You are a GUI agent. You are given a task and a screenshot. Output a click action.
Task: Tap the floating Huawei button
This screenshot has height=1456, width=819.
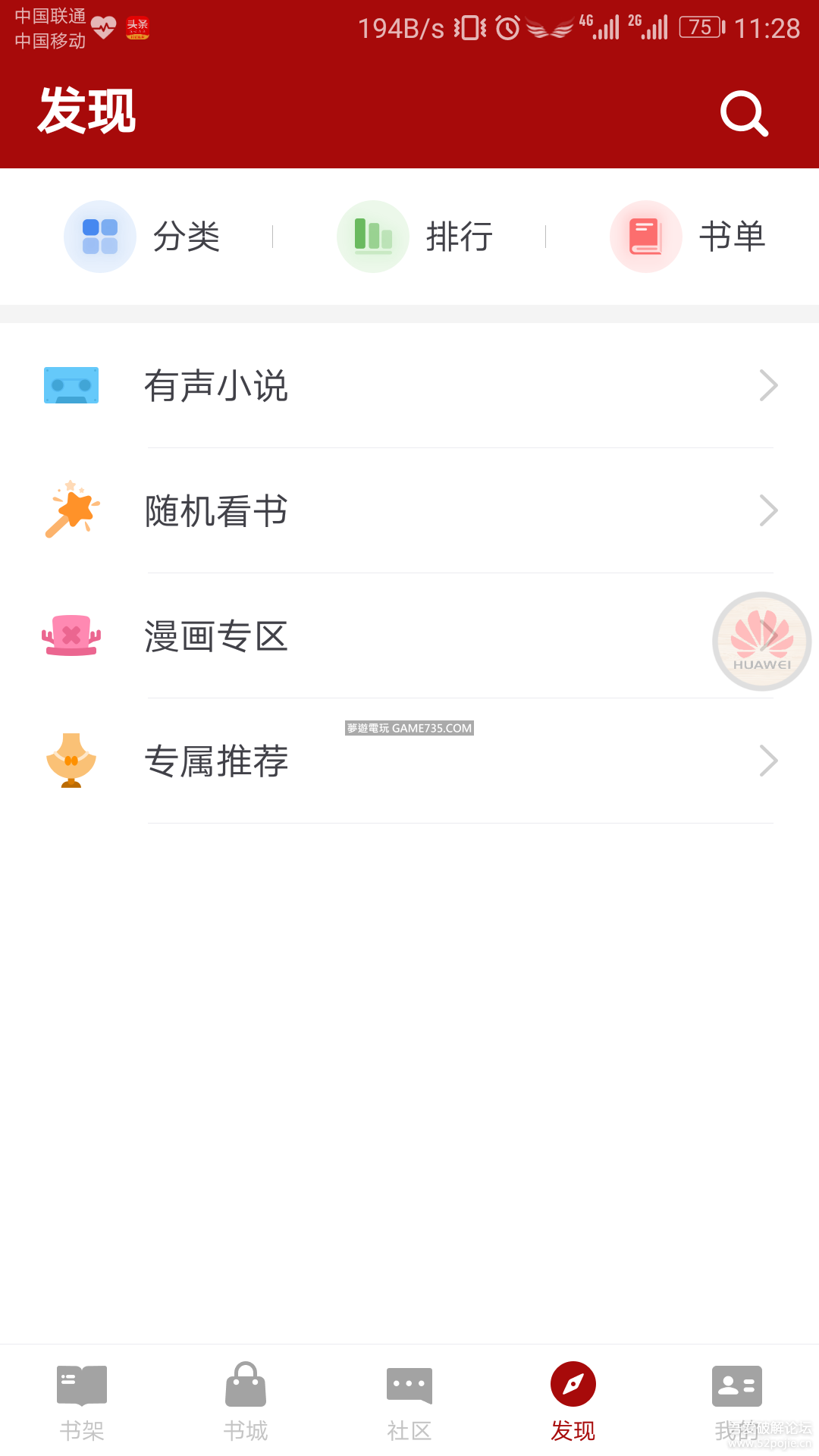pos(762,642)
